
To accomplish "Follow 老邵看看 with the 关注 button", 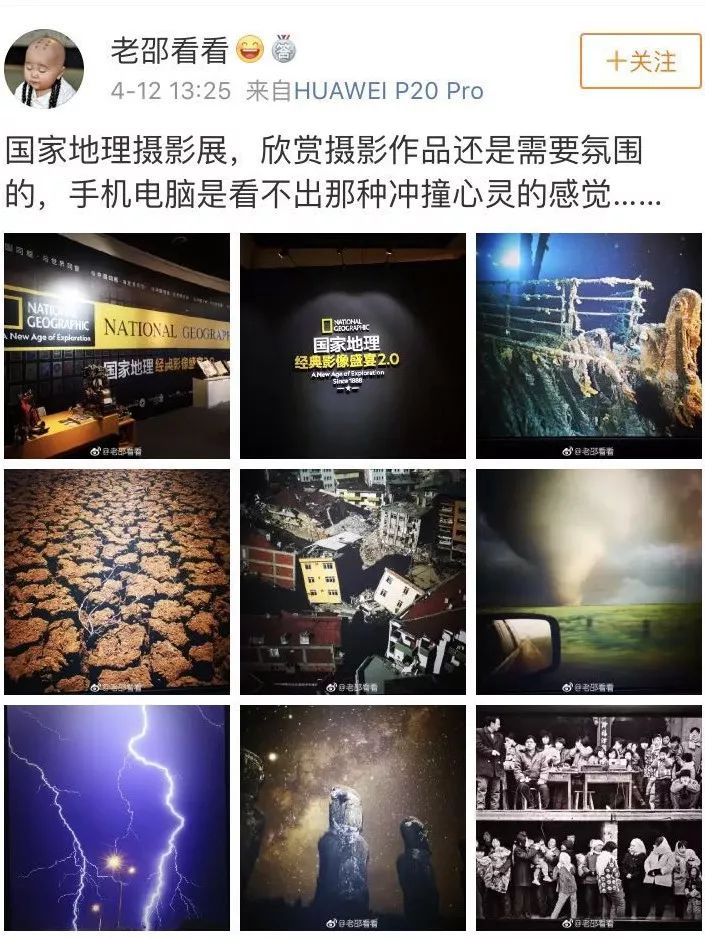I will click(640, 61).
